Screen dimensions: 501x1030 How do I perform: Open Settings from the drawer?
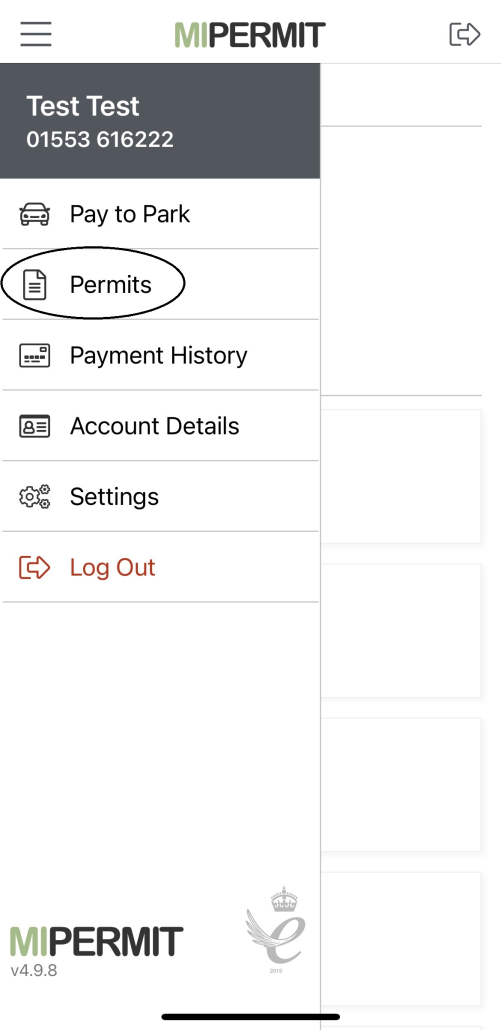[160, 497]
